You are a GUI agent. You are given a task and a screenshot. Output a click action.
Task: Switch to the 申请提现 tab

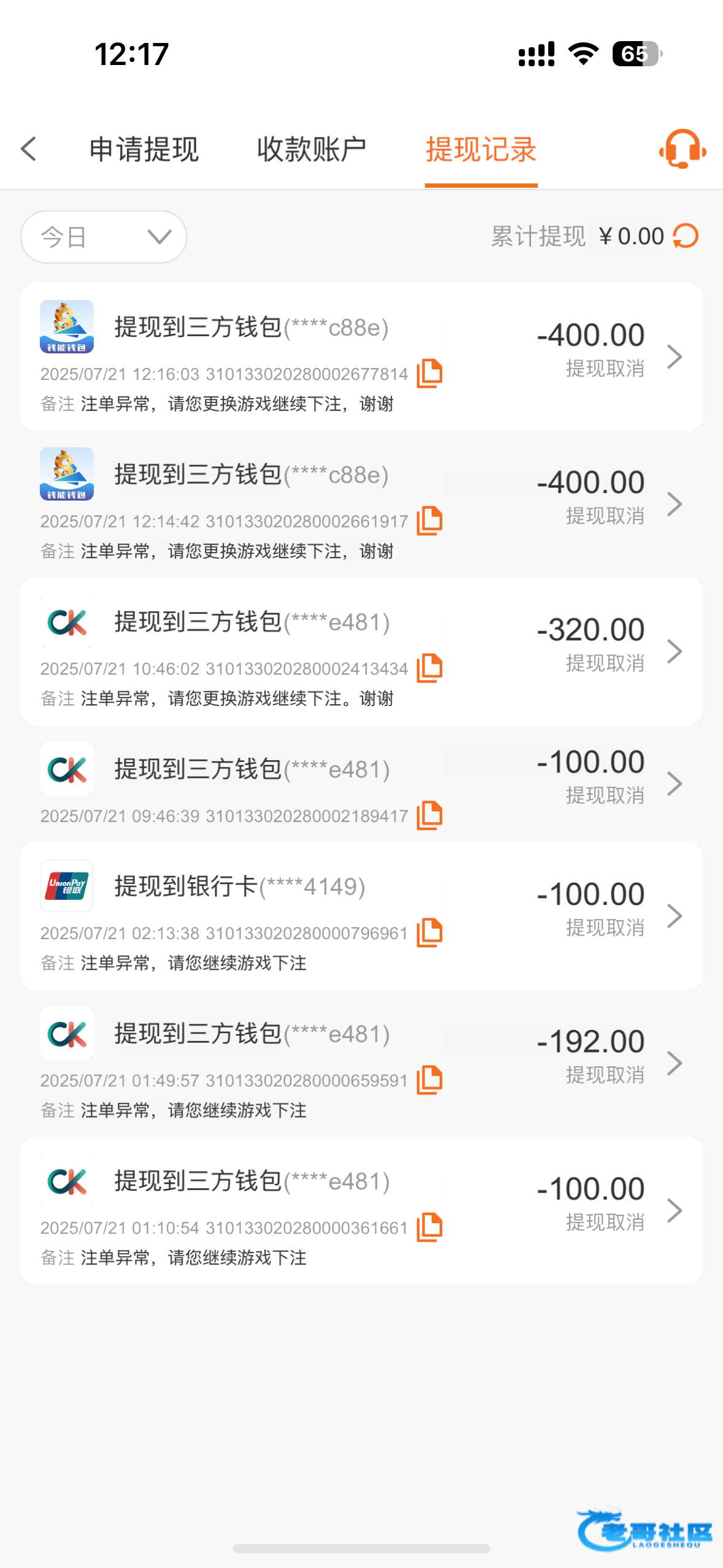coord(144,150)
